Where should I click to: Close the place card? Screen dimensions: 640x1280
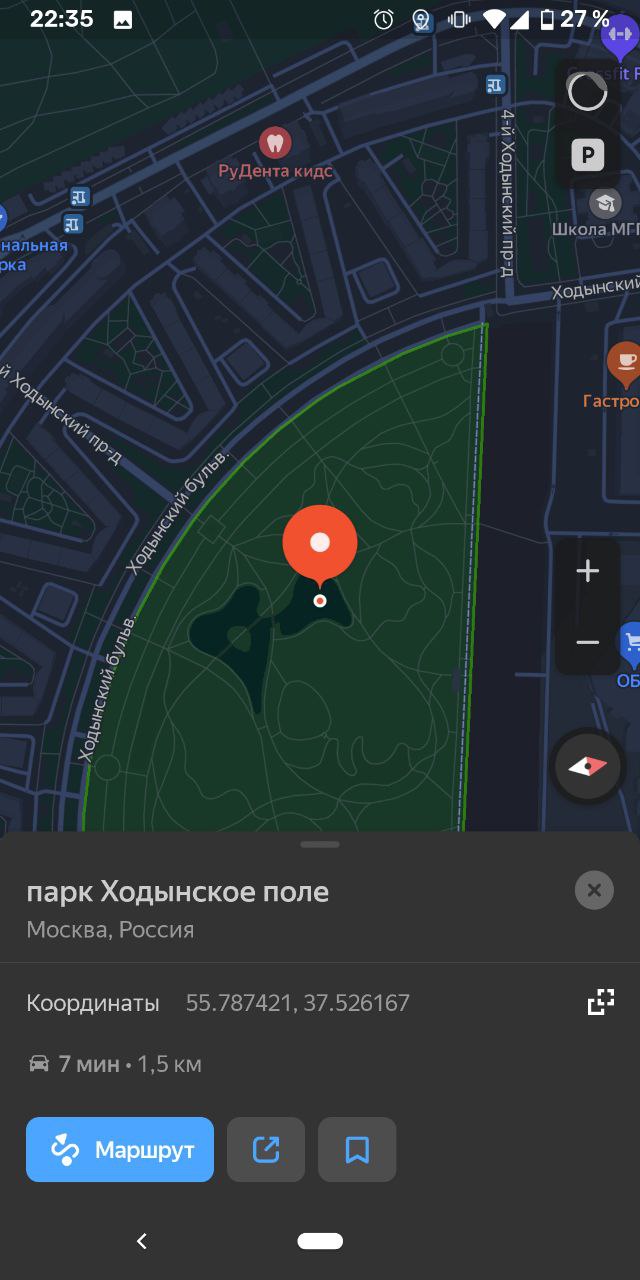click(x=594, y=890)
